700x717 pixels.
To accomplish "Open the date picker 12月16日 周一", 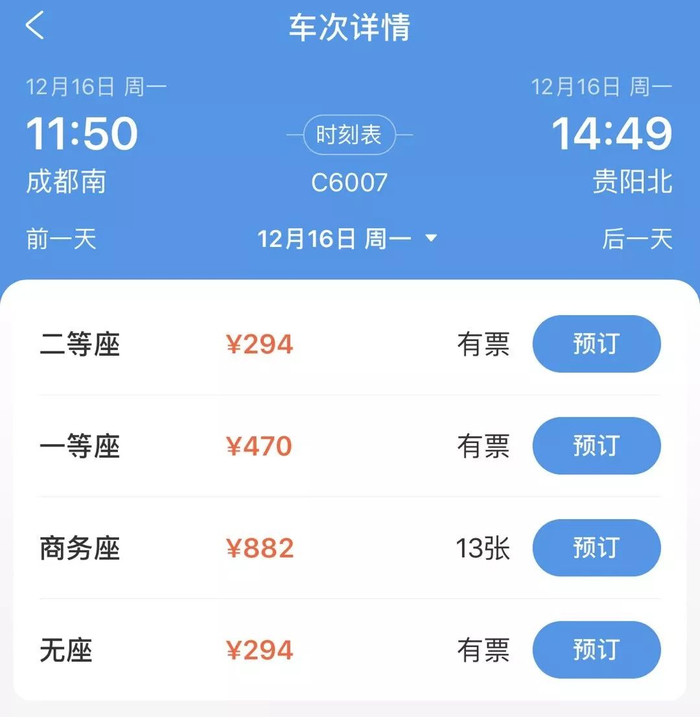I will click(348, 239).
